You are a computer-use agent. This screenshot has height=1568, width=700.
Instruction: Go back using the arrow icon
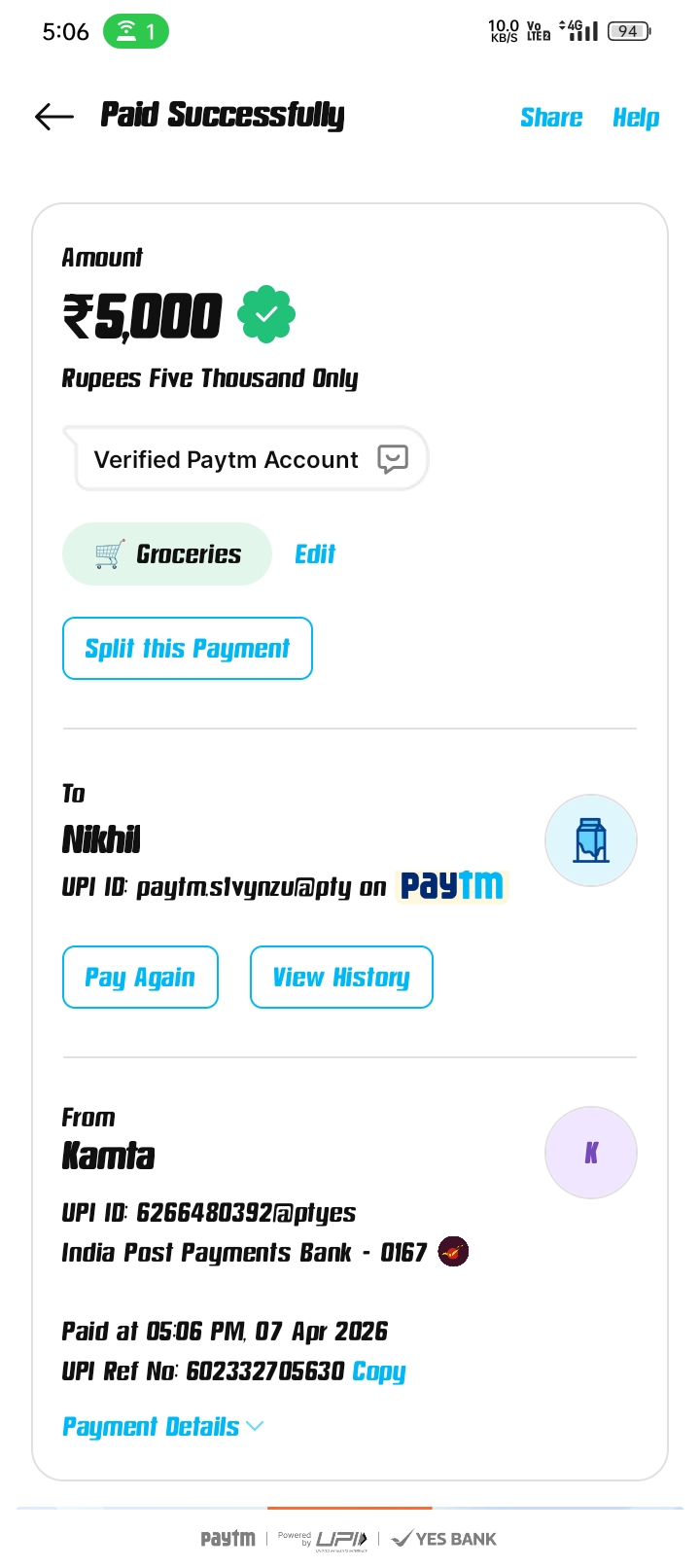point(54,117)
